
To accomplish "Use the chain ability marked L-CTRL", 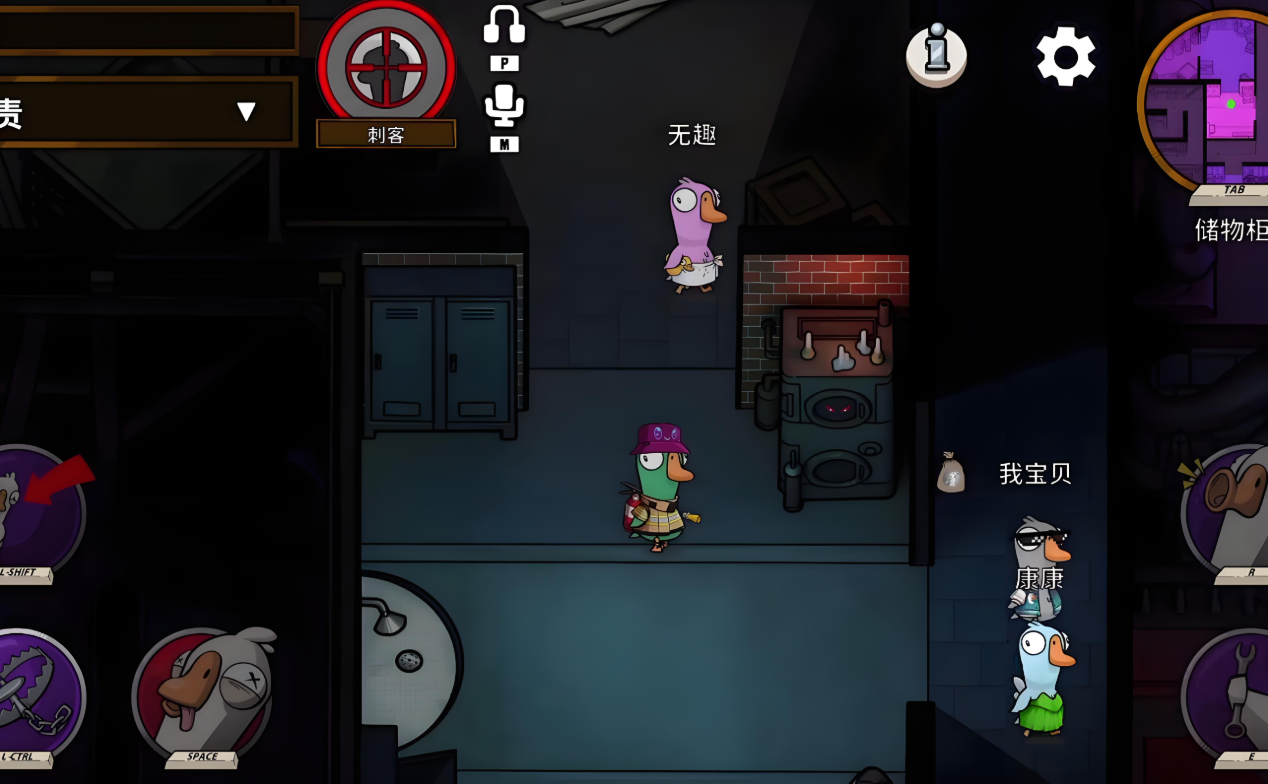I will [x=30, y=695].
